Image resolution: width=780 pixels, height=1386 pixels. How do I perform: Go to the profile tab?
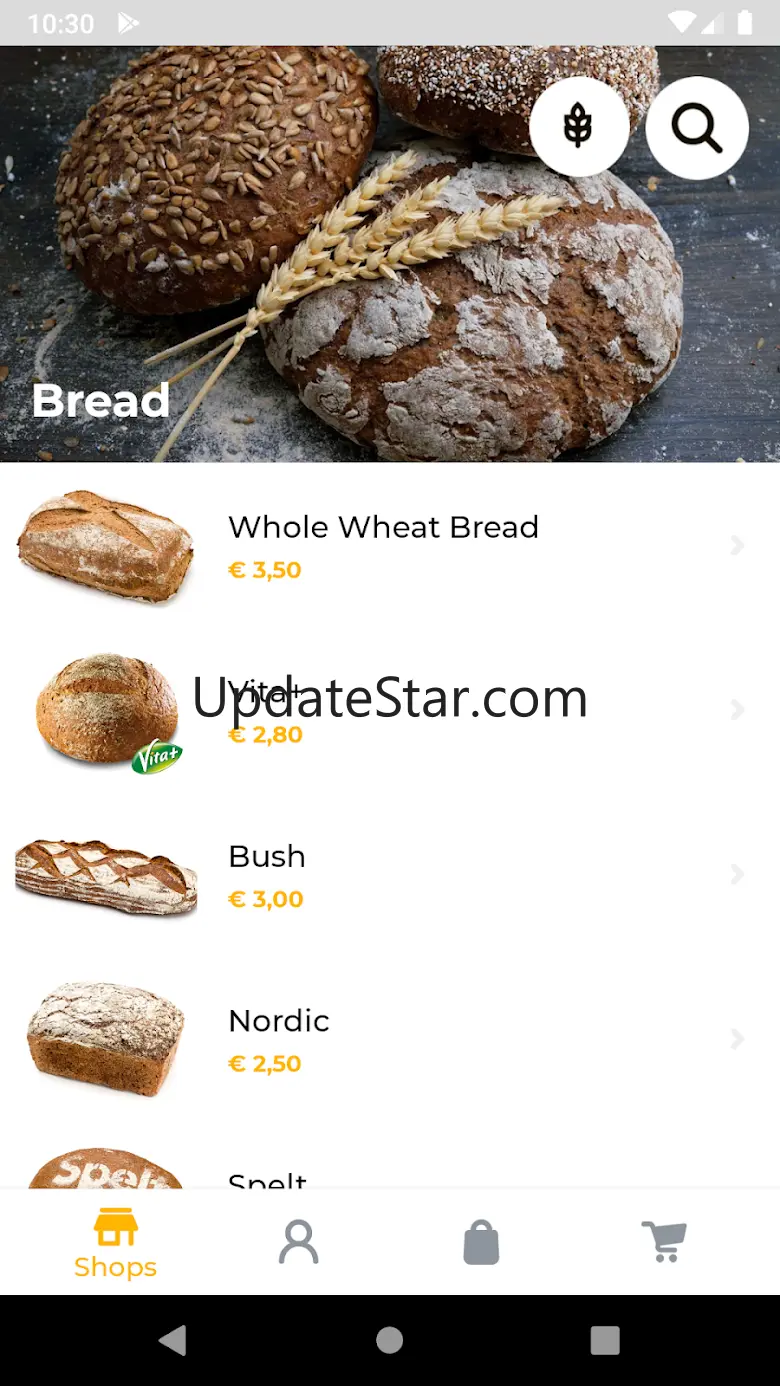tap(298, 1243)
